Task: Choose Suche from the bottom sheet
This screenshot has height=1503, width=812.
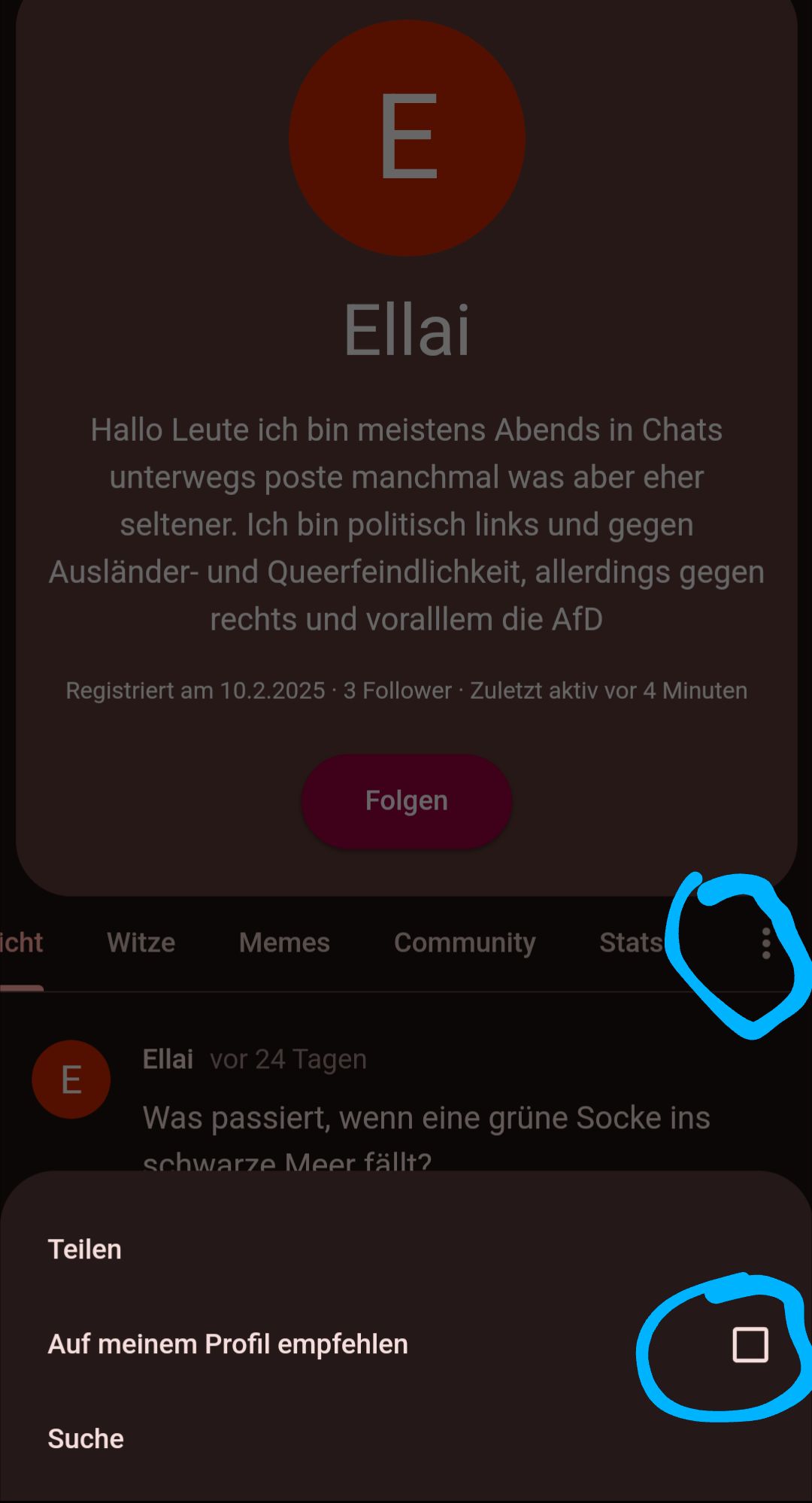Action: click(86, 1438)
